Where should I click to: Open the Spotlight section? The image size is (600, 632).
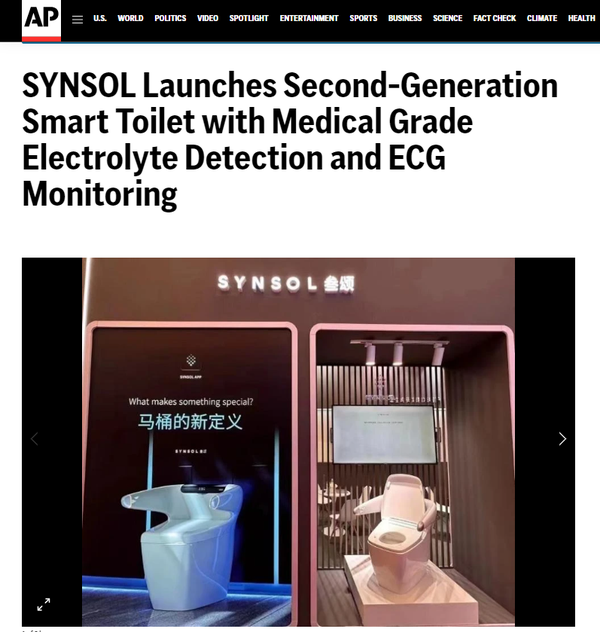point(249,18)
